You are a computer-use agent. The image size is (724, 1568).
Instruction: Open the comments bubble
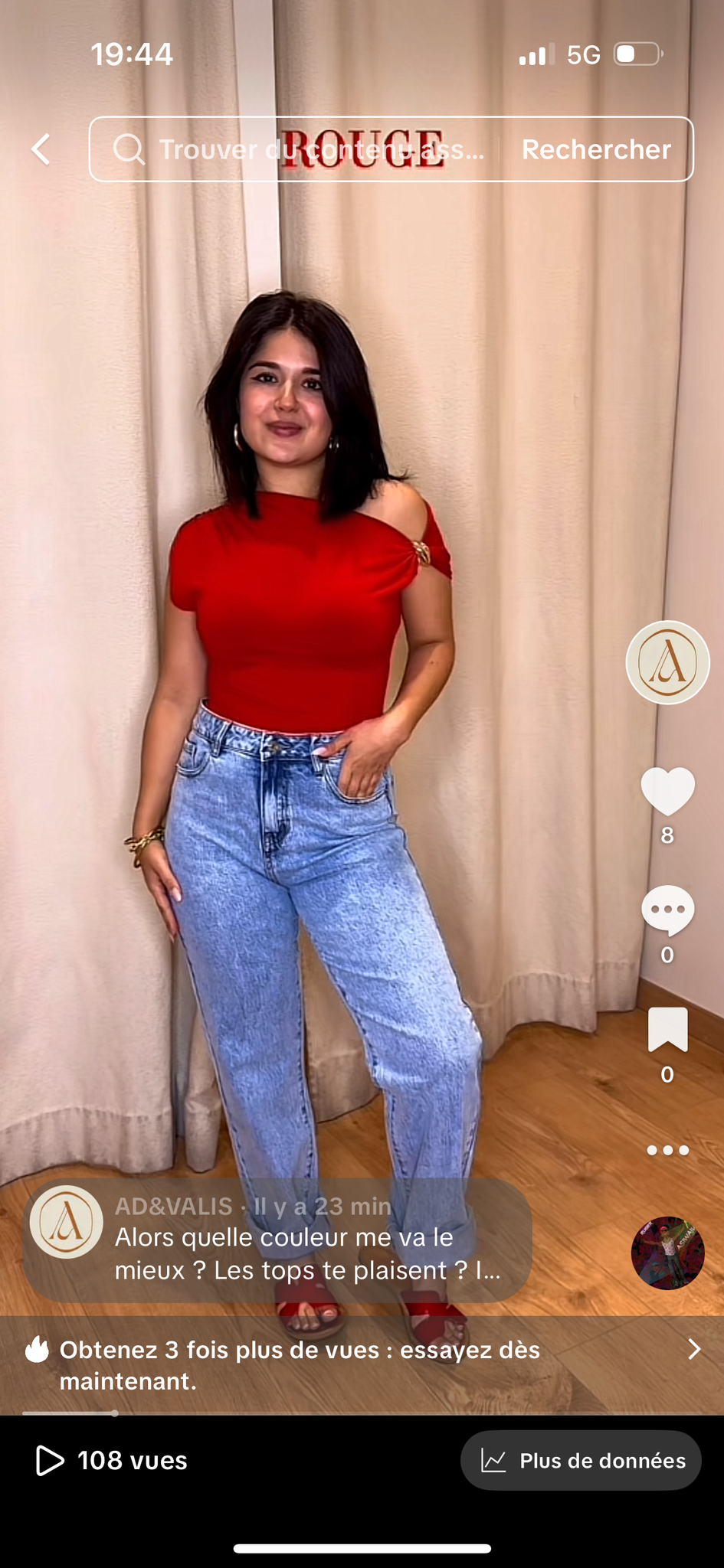click(x=667, y=910)
